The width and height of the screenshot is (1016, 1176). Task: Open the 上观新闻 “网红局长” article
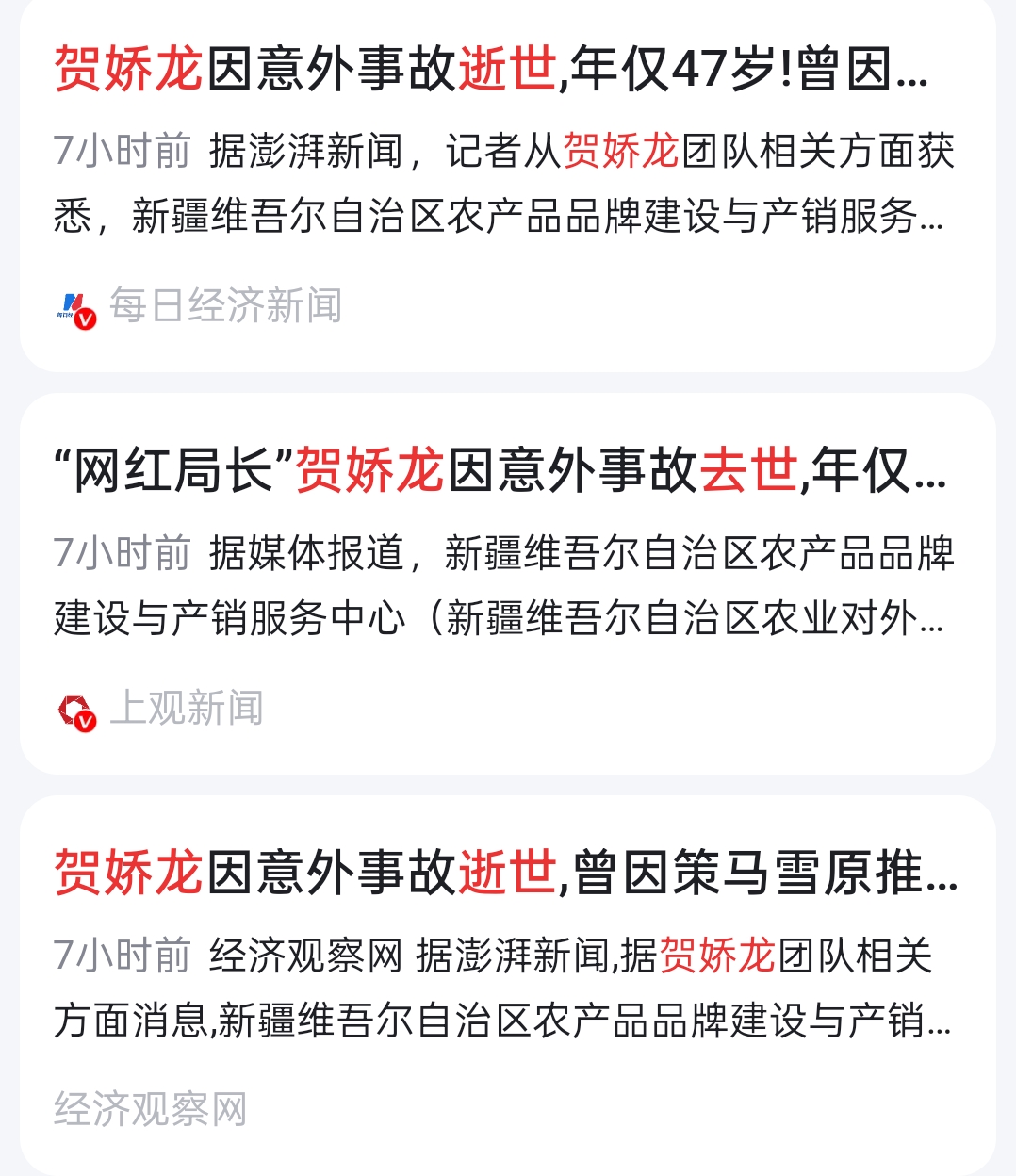pyautogui.click(x=500, y=471)
